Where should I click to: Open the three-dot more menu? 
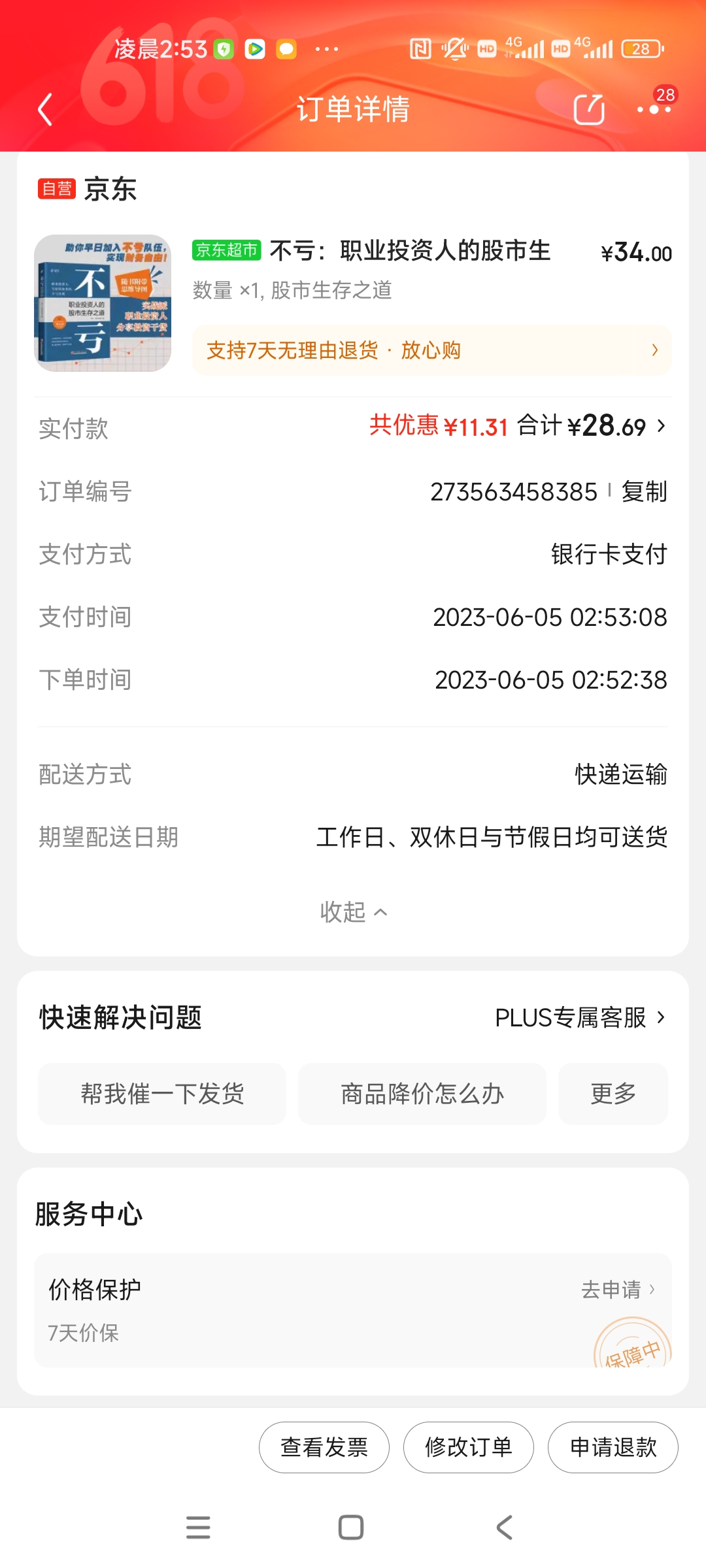click(x=654, y=109)
